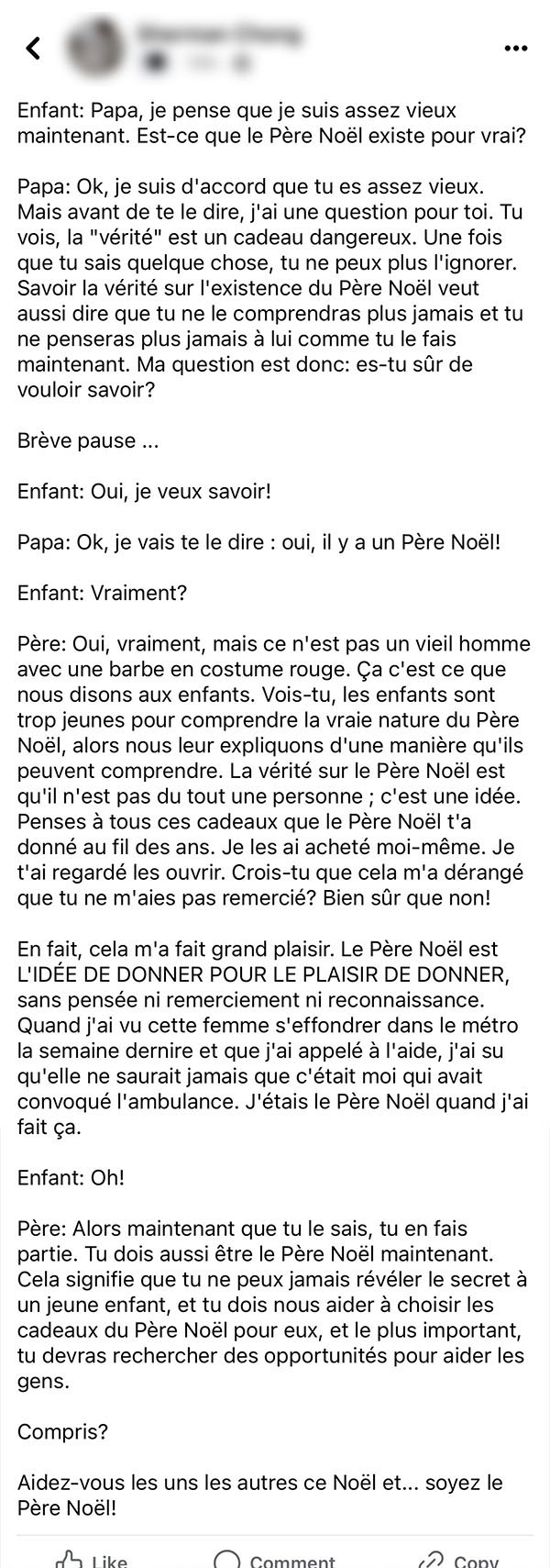Go back with the arrow icon
This screenshot has width=550, height=1568.
[34, 48]
